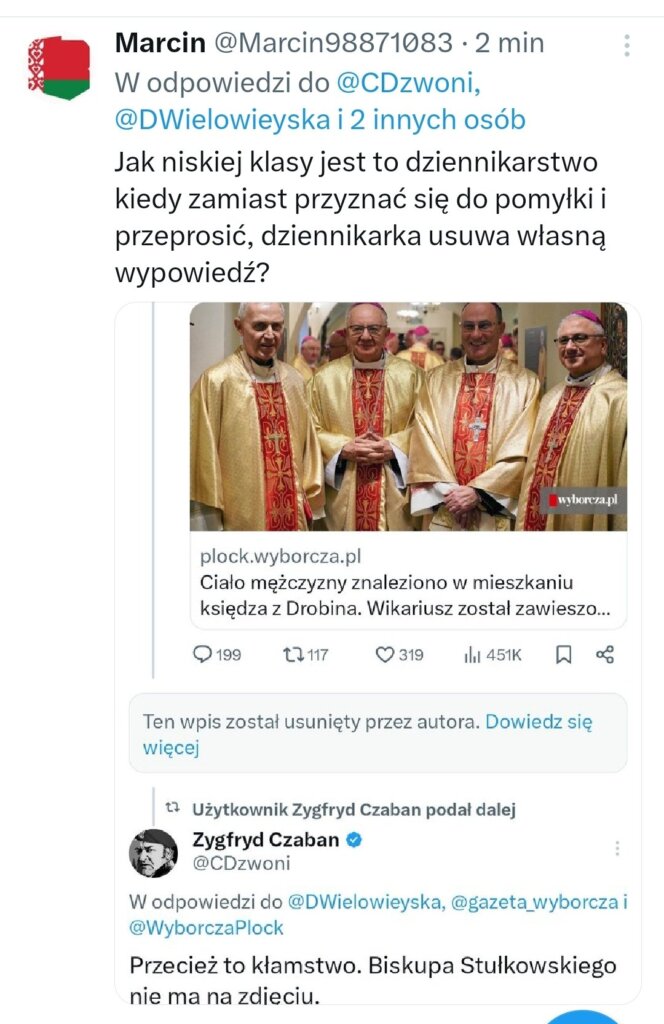
Task: Open Marcin's profile by name
Action: pyautogui.click(x=160, y=43)
